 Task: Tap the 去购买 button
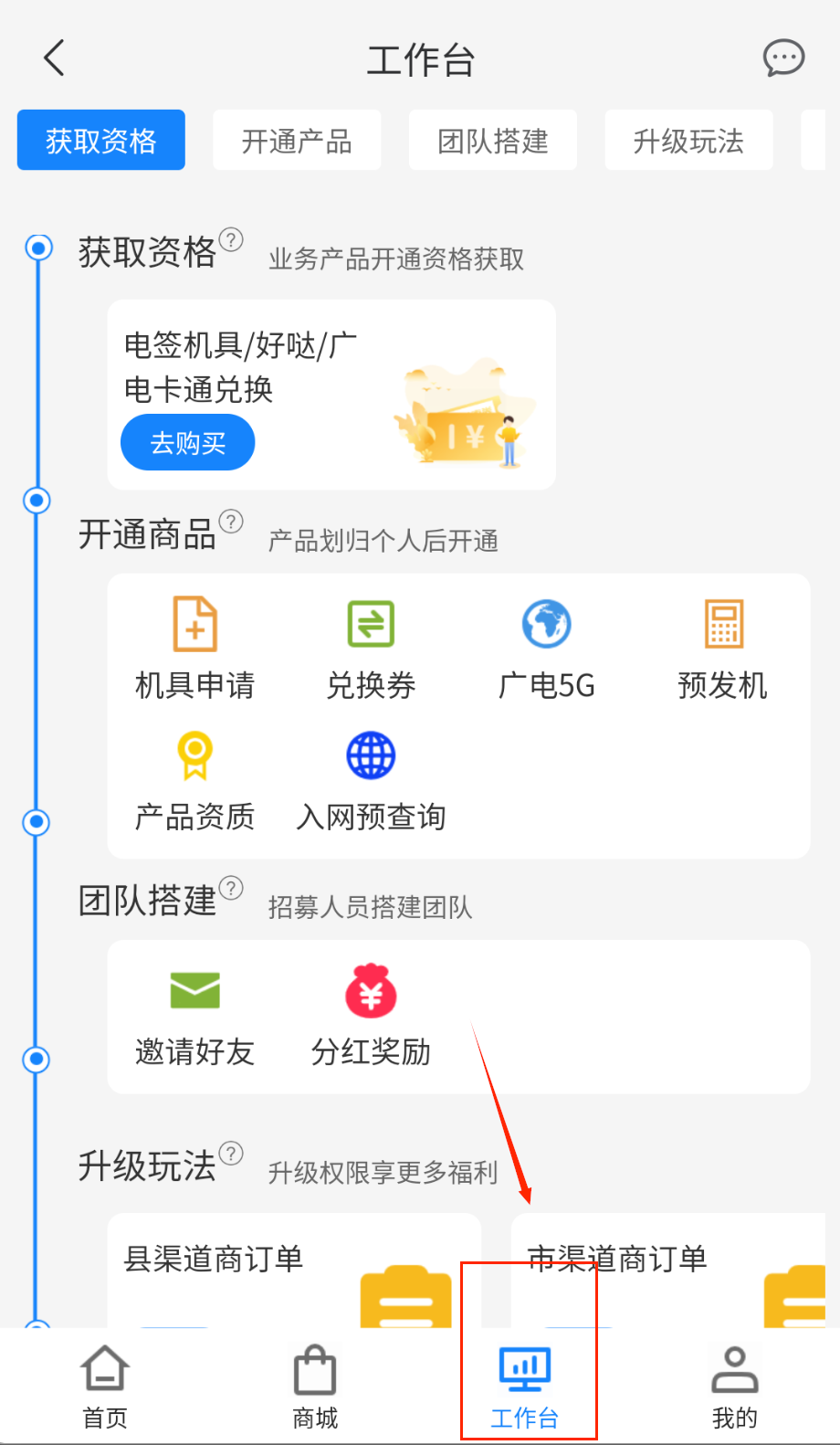(188, 443)
